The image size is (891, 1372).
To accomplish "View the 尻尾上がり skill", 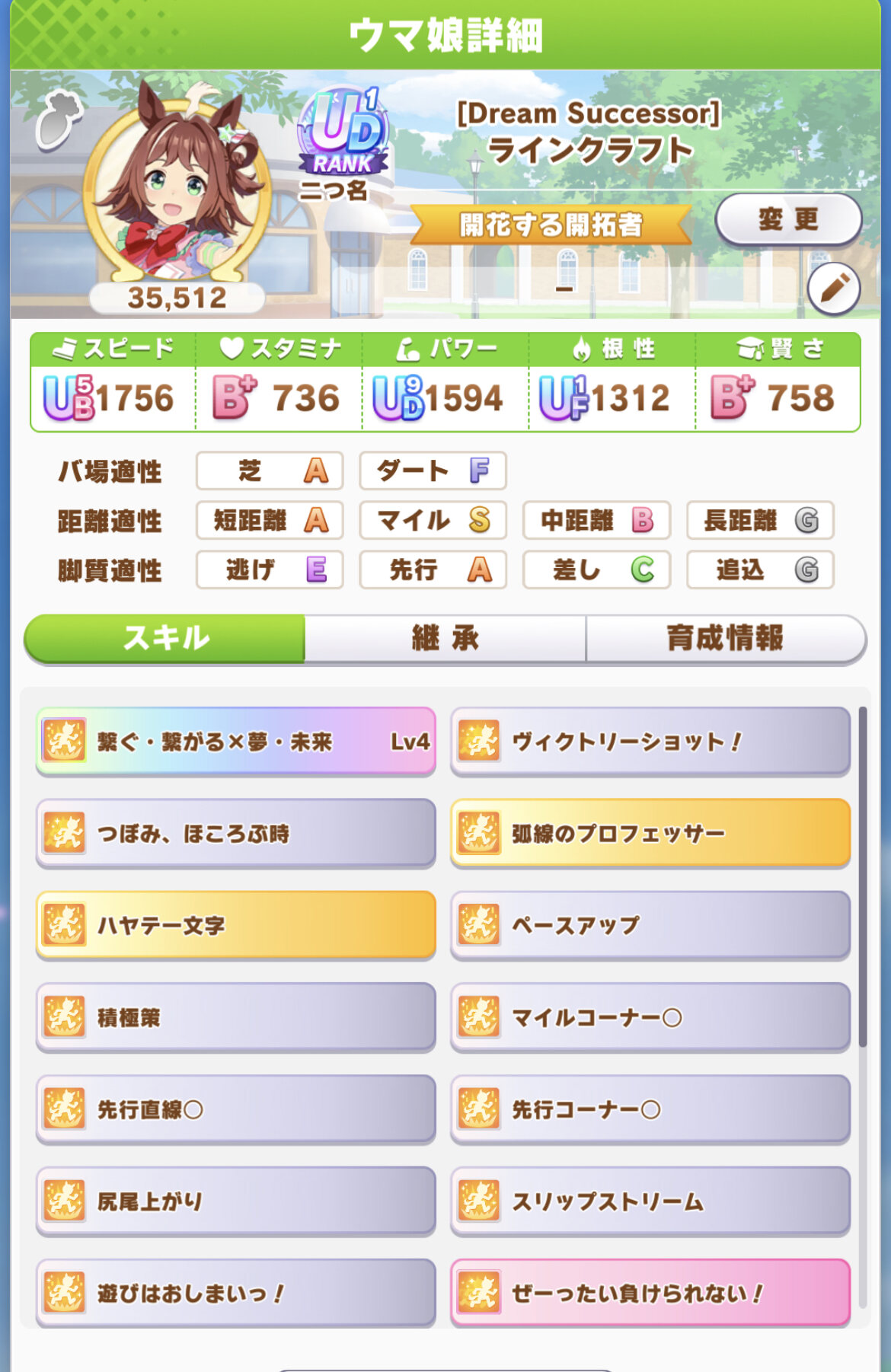I will tap(236, 1201).
